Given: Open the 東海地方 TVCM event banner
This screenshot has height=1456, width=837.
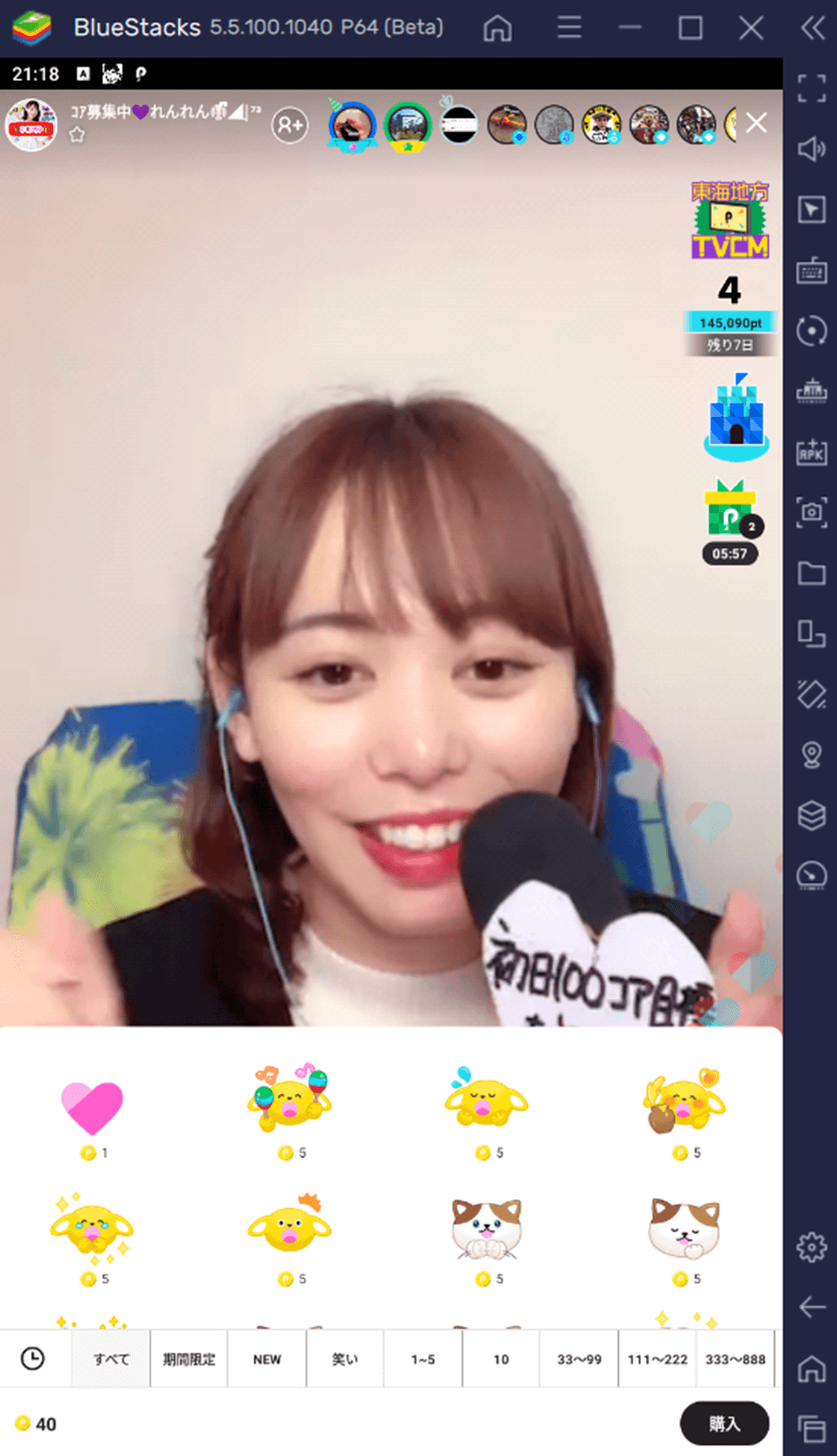Looking at the screenshot, I should click(x=730, y=220).
